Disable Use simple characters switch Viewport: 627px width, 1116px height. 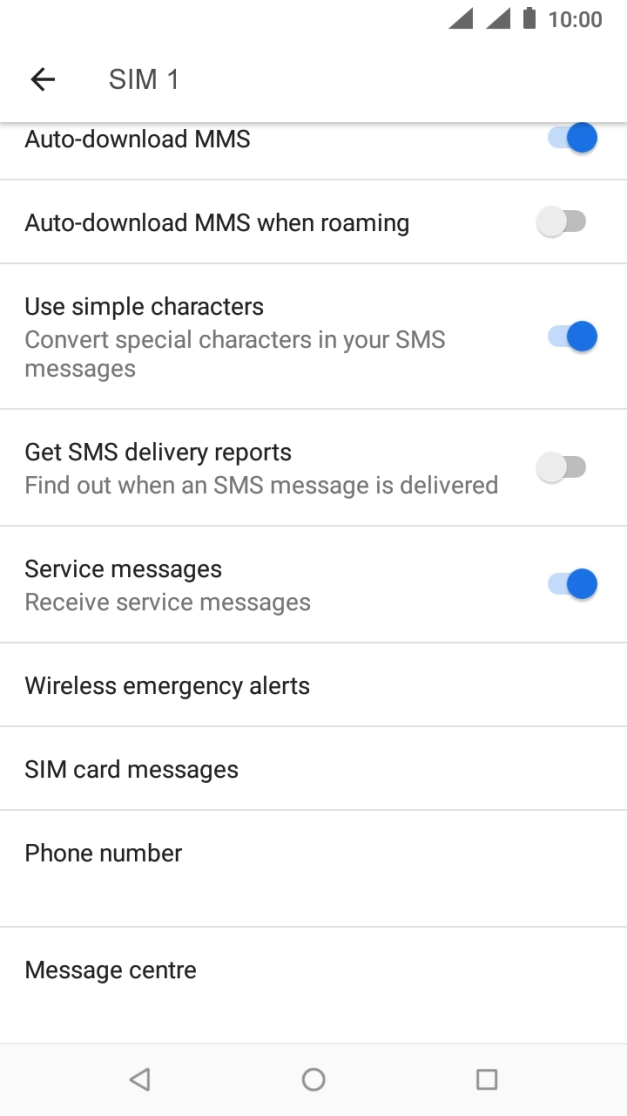pos(572,337)
